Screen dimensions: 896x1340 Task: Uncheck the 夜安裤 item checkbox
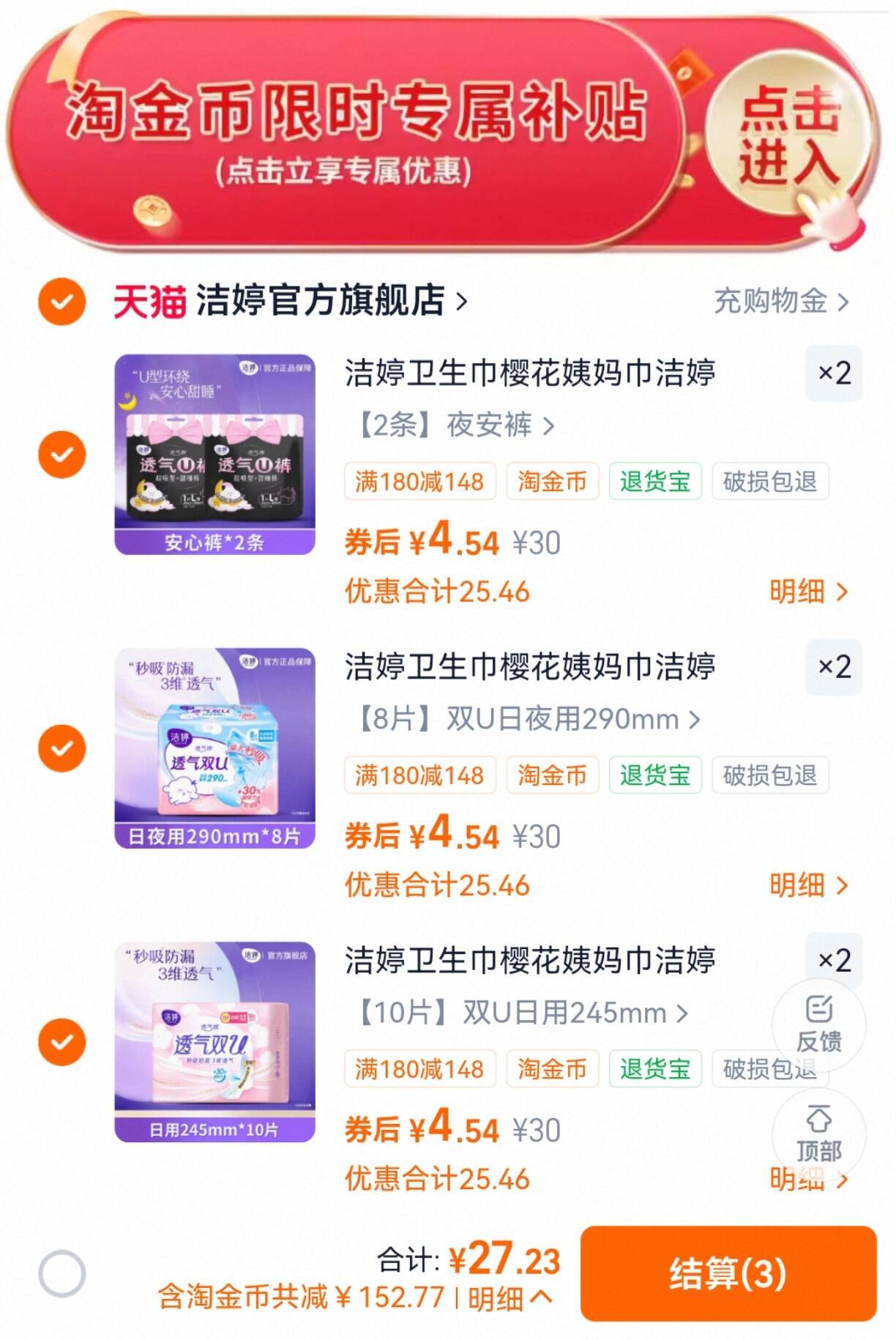click(62, 454)
